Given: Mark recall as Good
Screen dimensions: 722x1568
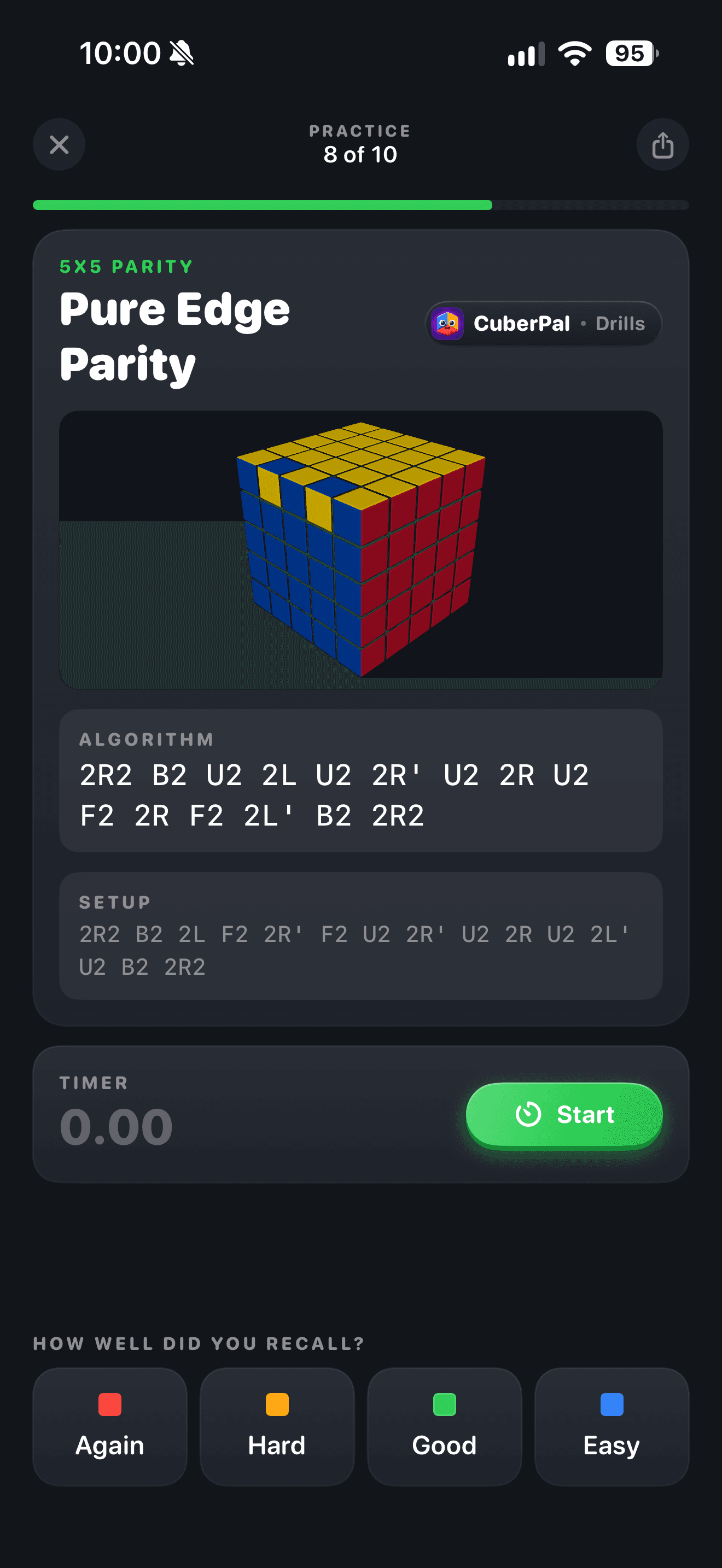Looking at the screenshot, I should (444, 1426).
